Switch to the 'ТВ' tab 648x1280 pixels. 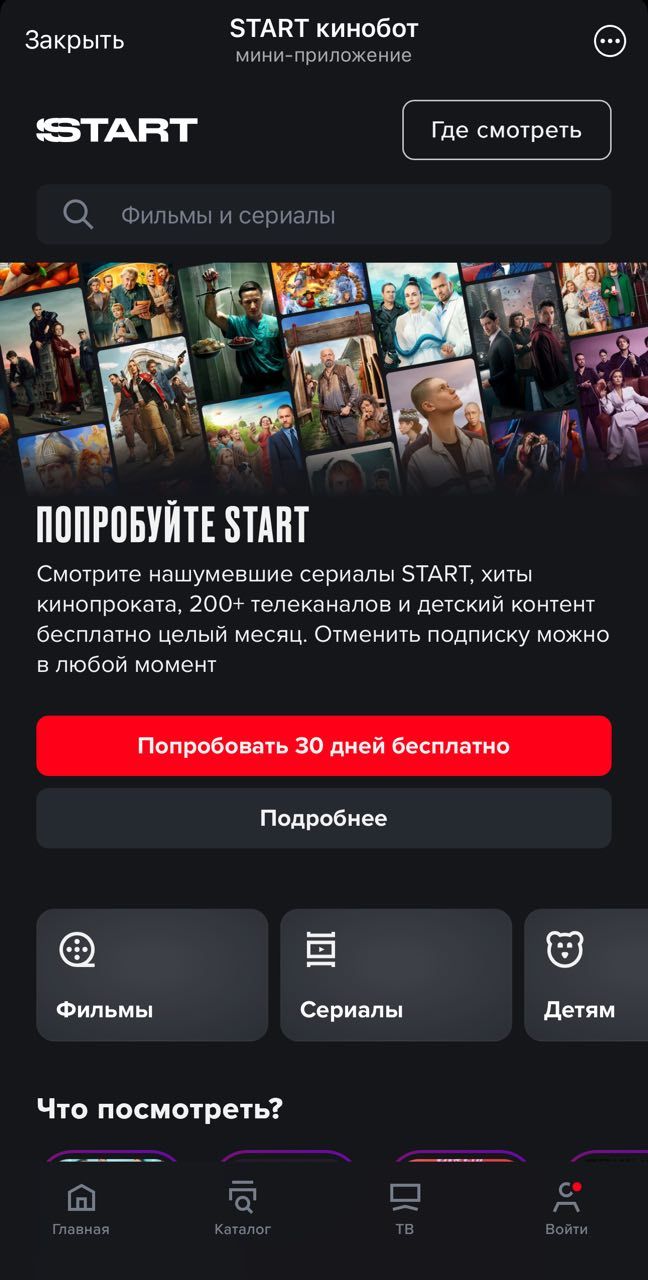pyautogui.click(x=405, y=1209)
